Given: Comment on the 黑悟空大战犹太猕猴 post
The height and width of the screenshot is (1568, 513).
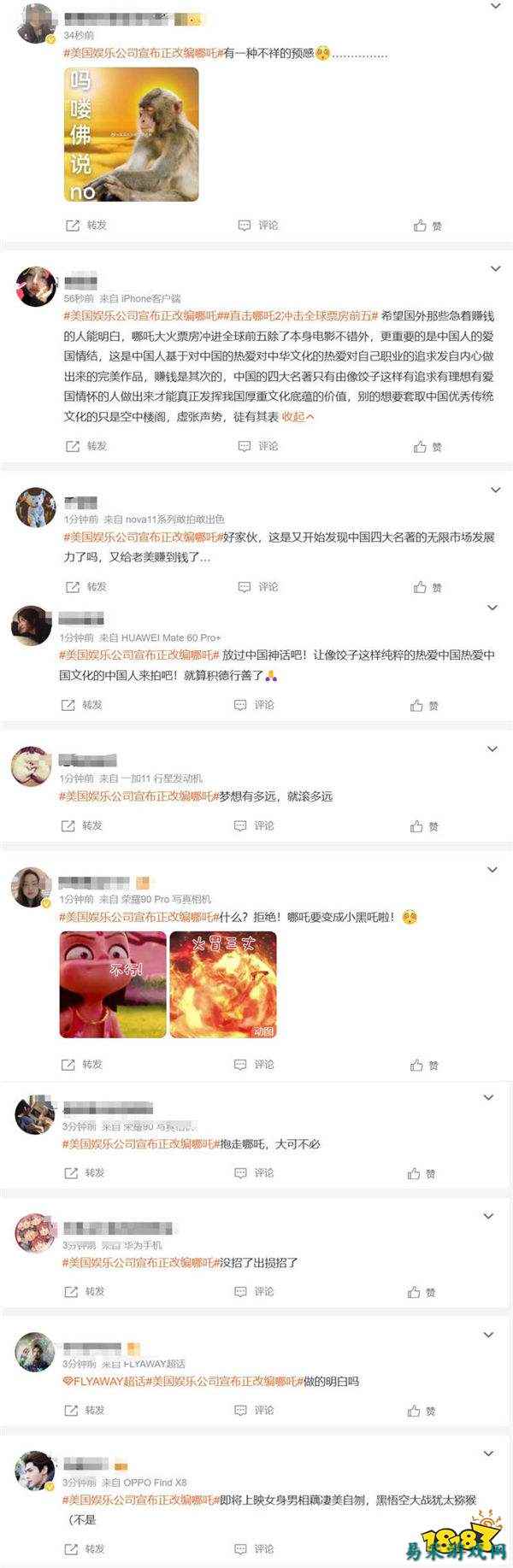Looking at the screenshot, I should 255,1548.
